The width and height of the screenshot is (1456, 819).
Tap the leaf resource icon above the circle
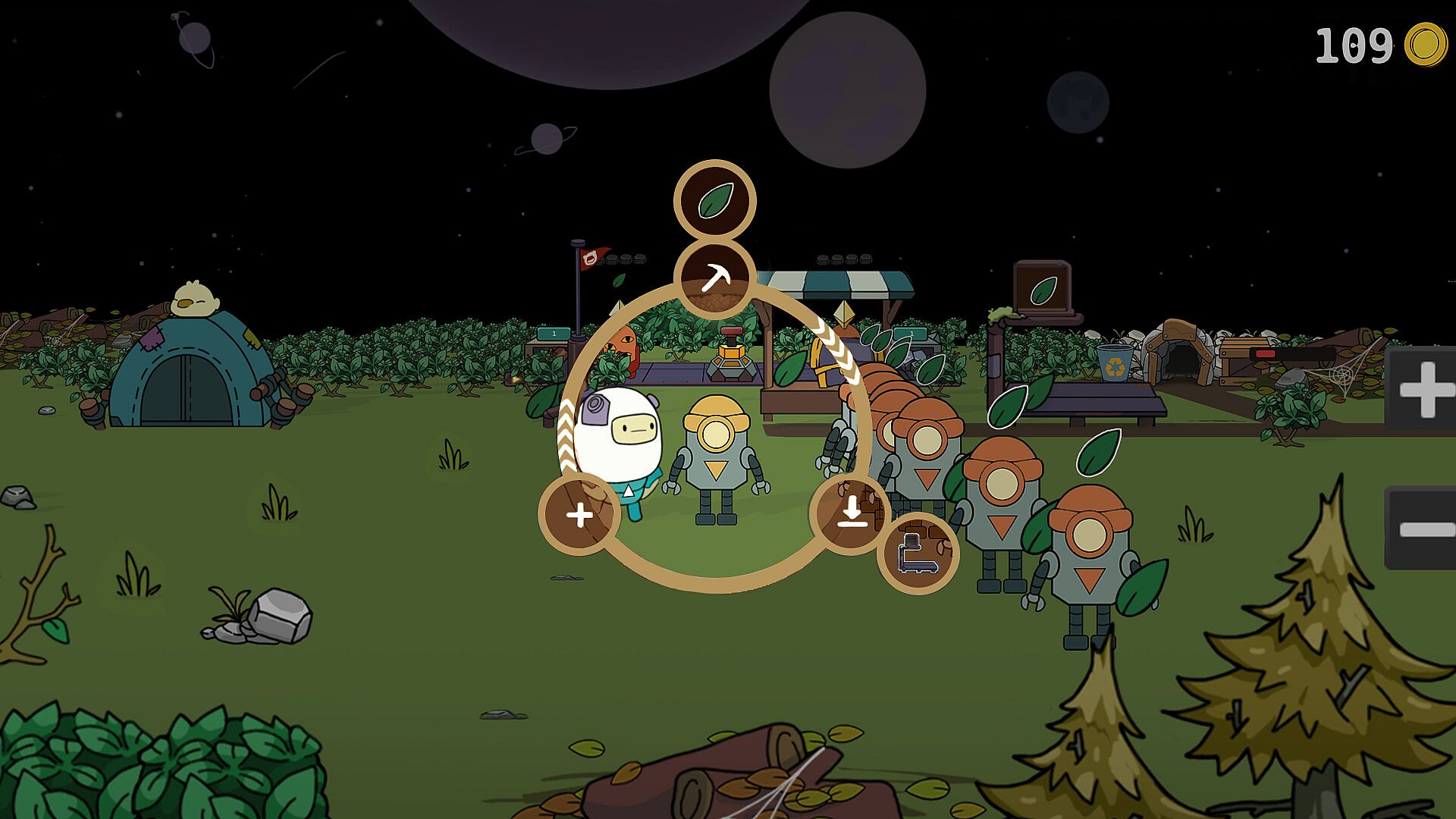[x=714, y=201]
